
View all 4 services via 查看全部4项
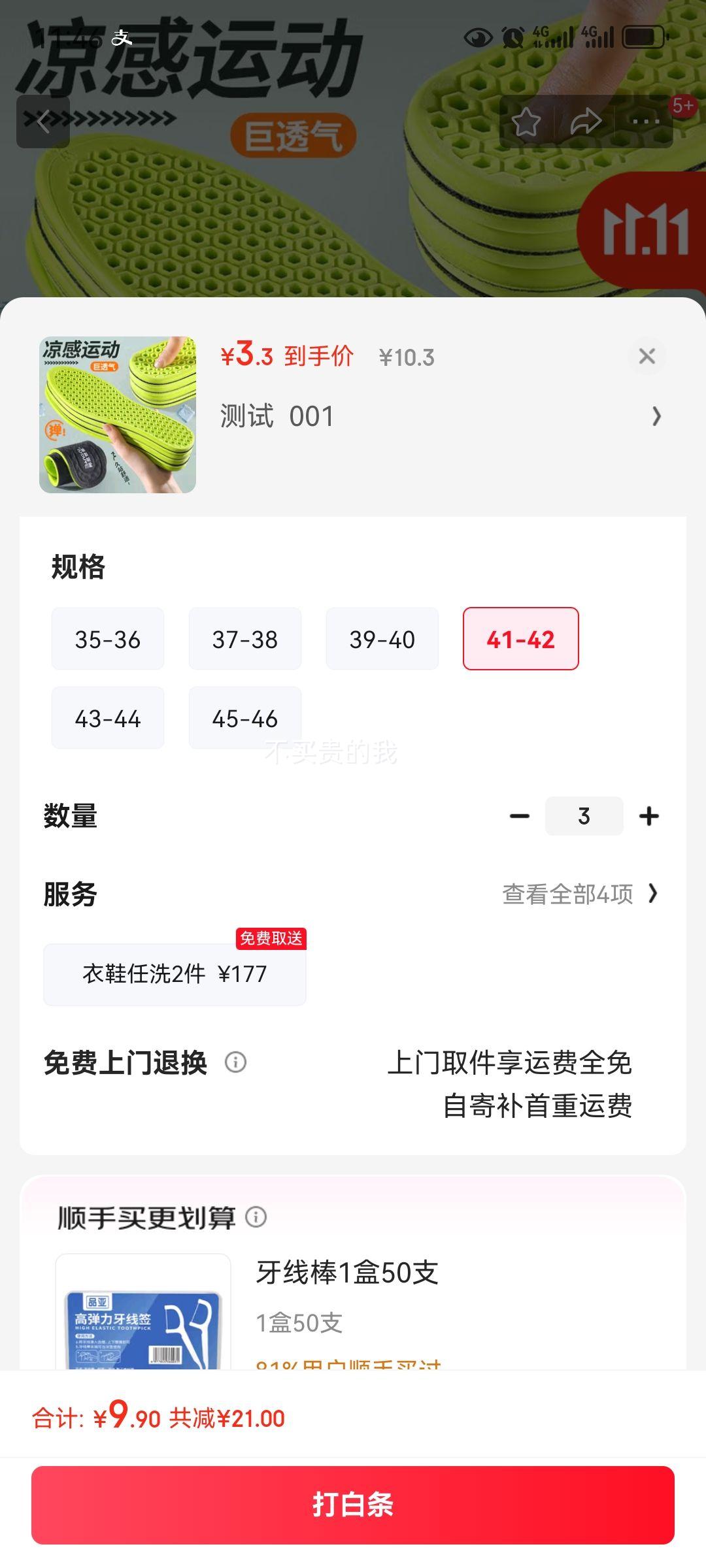[x=579, y=894]
